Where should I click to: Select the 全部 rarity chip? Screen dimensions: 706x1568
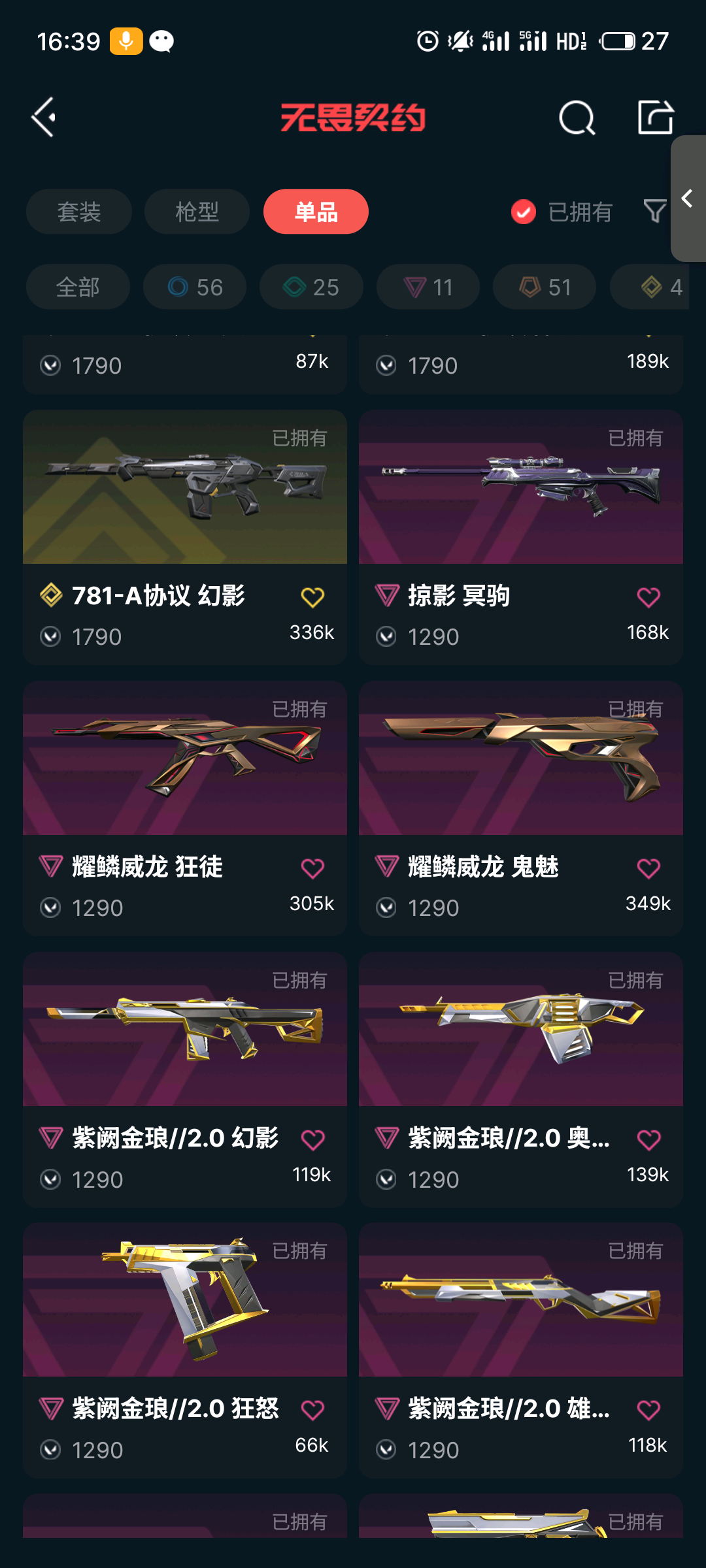[x=78, y=287]
